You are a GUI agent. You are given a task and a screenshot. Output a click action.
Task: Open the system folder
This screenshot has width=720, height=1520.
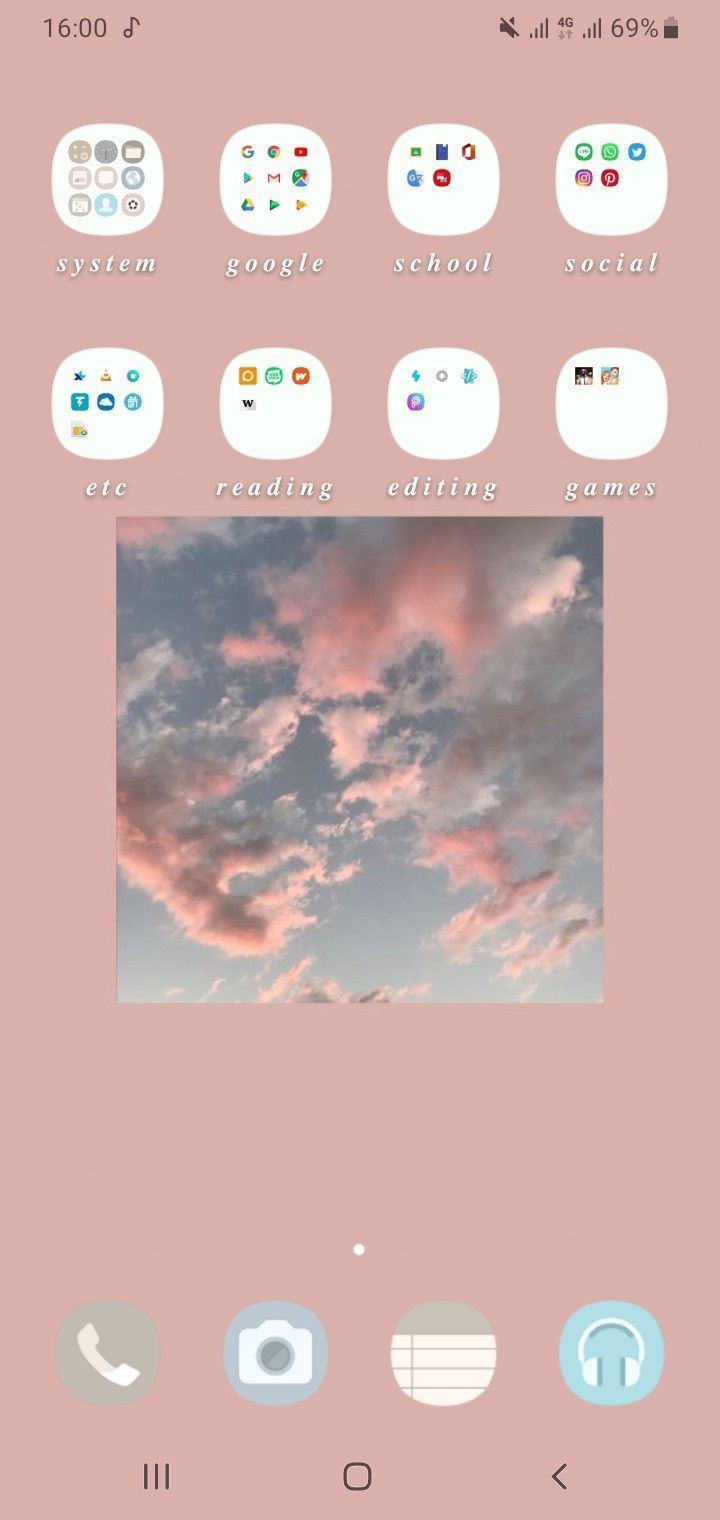coord(107,179)
